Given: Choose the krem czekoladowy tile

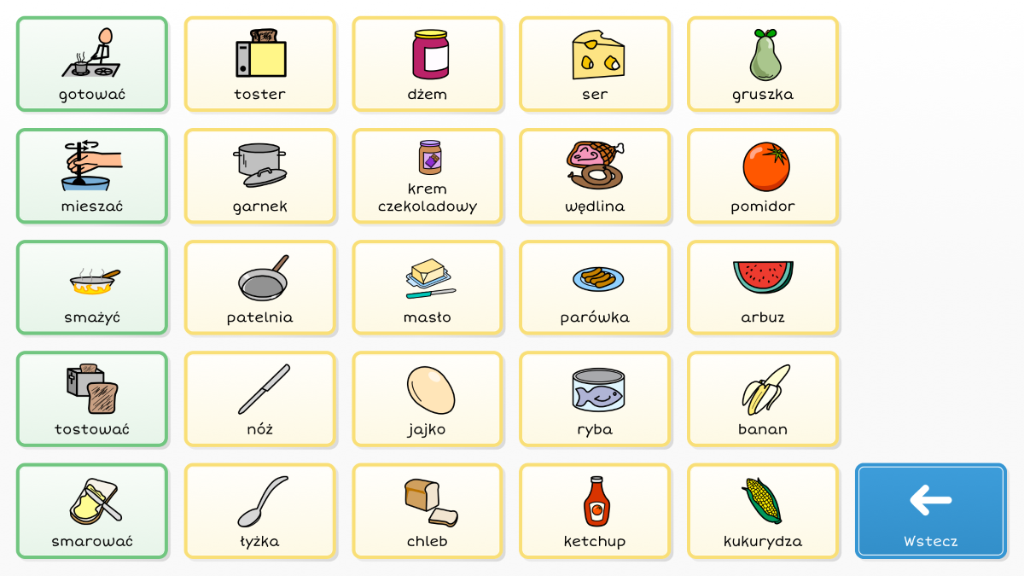Looking at the screenshot, I should pos(427,175).
